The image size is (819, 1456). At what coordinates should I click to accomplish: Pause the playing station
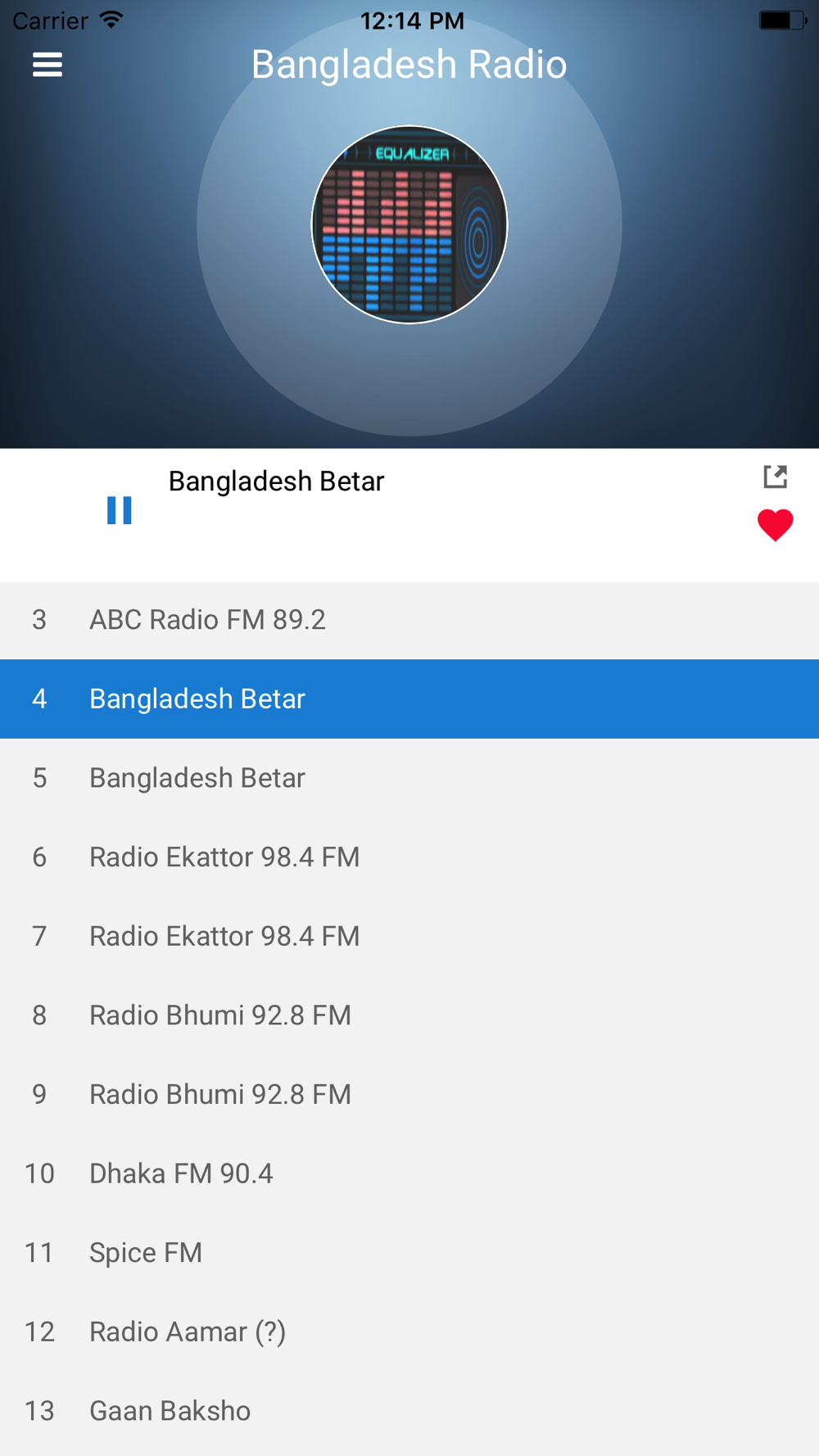(120, 510)
